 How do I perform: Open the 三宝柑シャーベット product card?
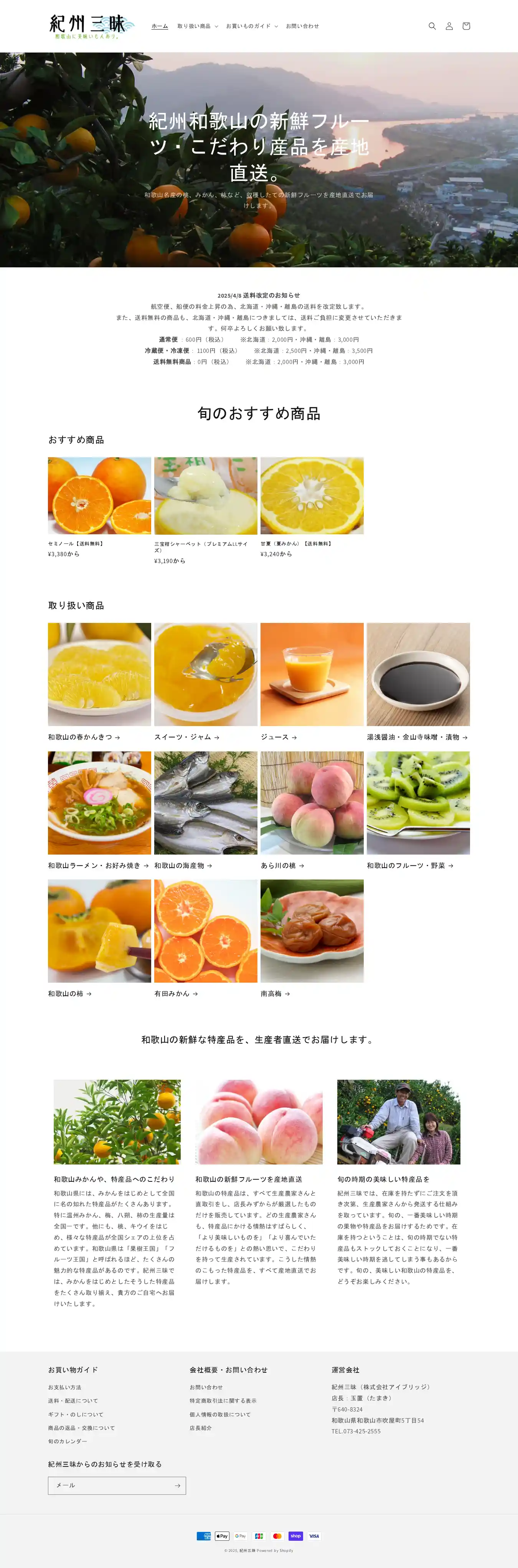(x=206, y=496)
